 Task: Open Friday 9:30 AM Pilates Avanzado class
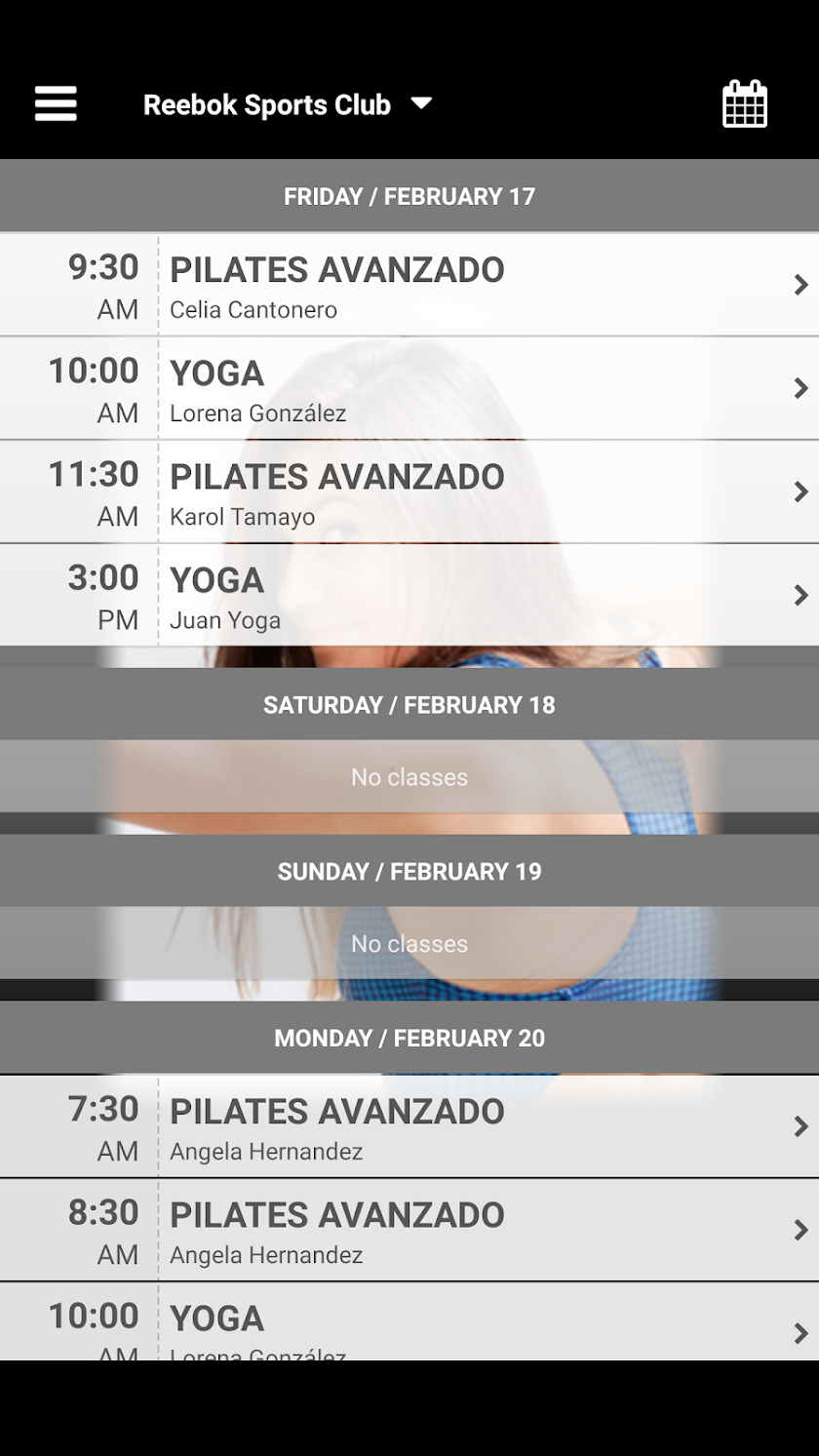(x=409, y=285)
